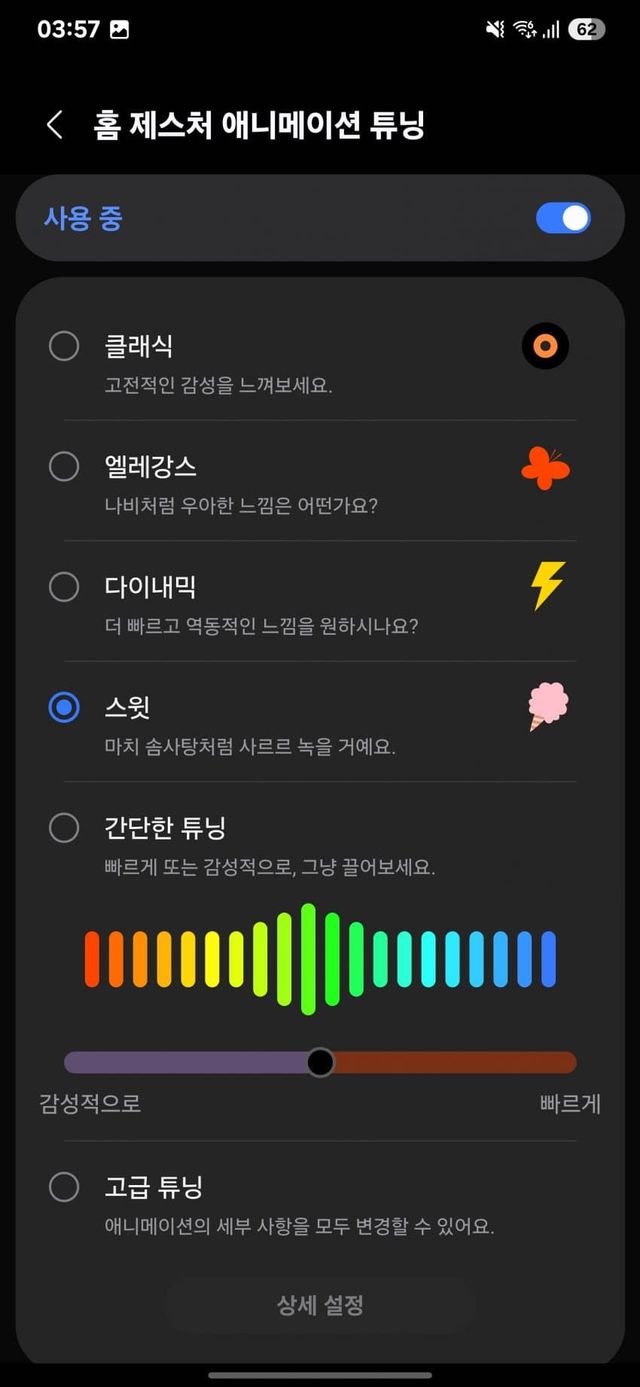Screen dimensions: 640x1387
Task: Tap the 감성적으로–빠르게 tuning slider
Action: [320, 1062]
